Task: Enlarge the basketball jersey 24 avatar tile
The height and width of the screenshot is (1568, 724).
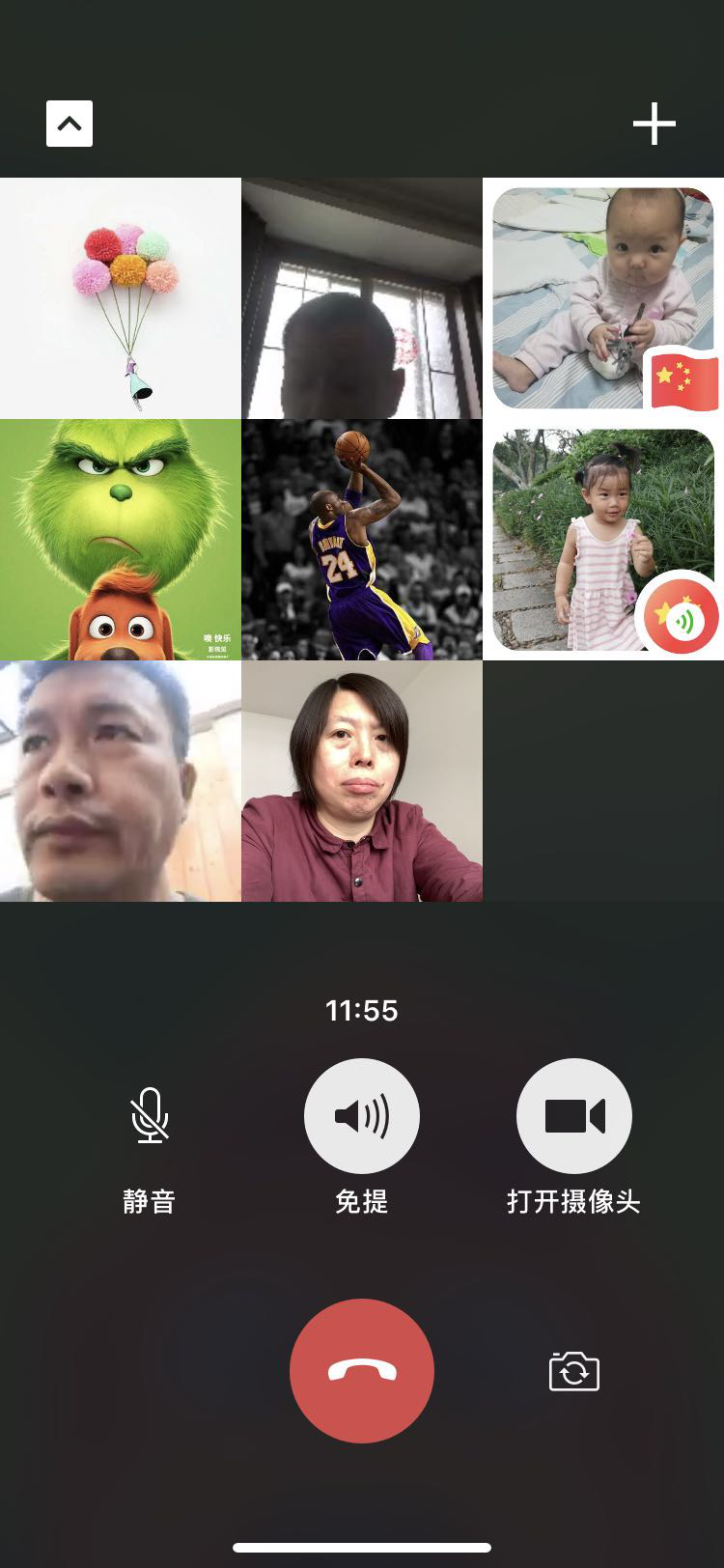Action: pos(362,540)
